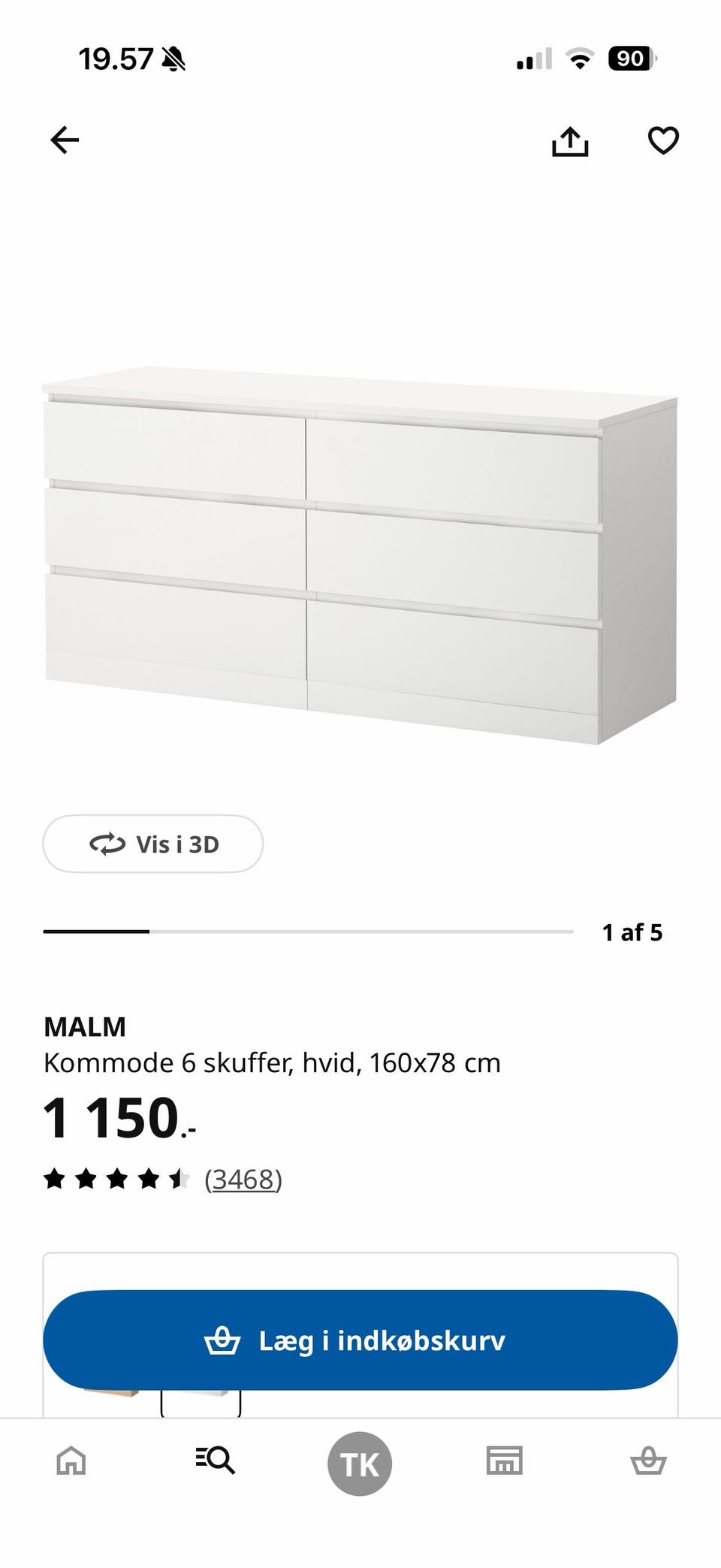This screenshot has height=1568, width=721.
Task: Open the shopping basket icon in bottom bar
Action: [x=647, y=1461]
